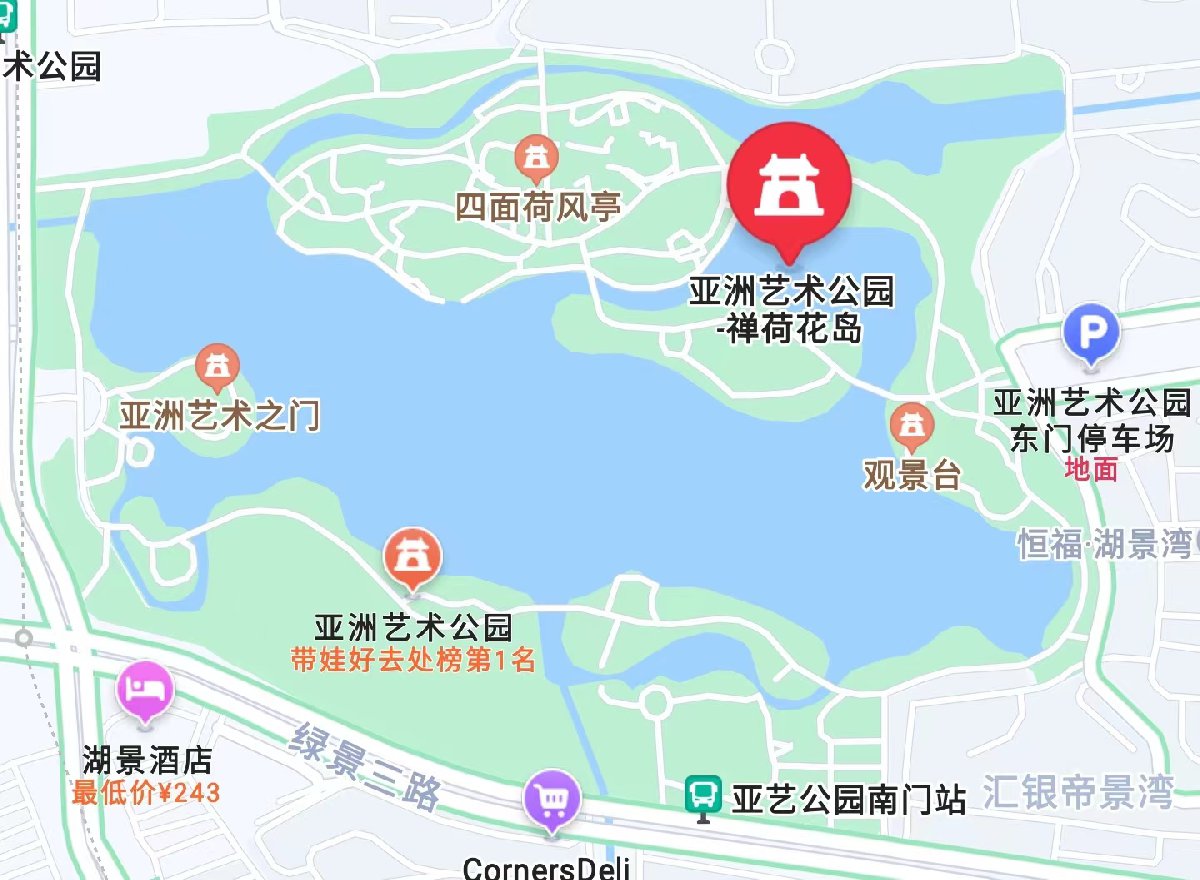Image resolution: width=1200 pixels, height=880 pixels.
Task: Open the 亚洲艺术公园 park marker
Action: pos(413,557)
